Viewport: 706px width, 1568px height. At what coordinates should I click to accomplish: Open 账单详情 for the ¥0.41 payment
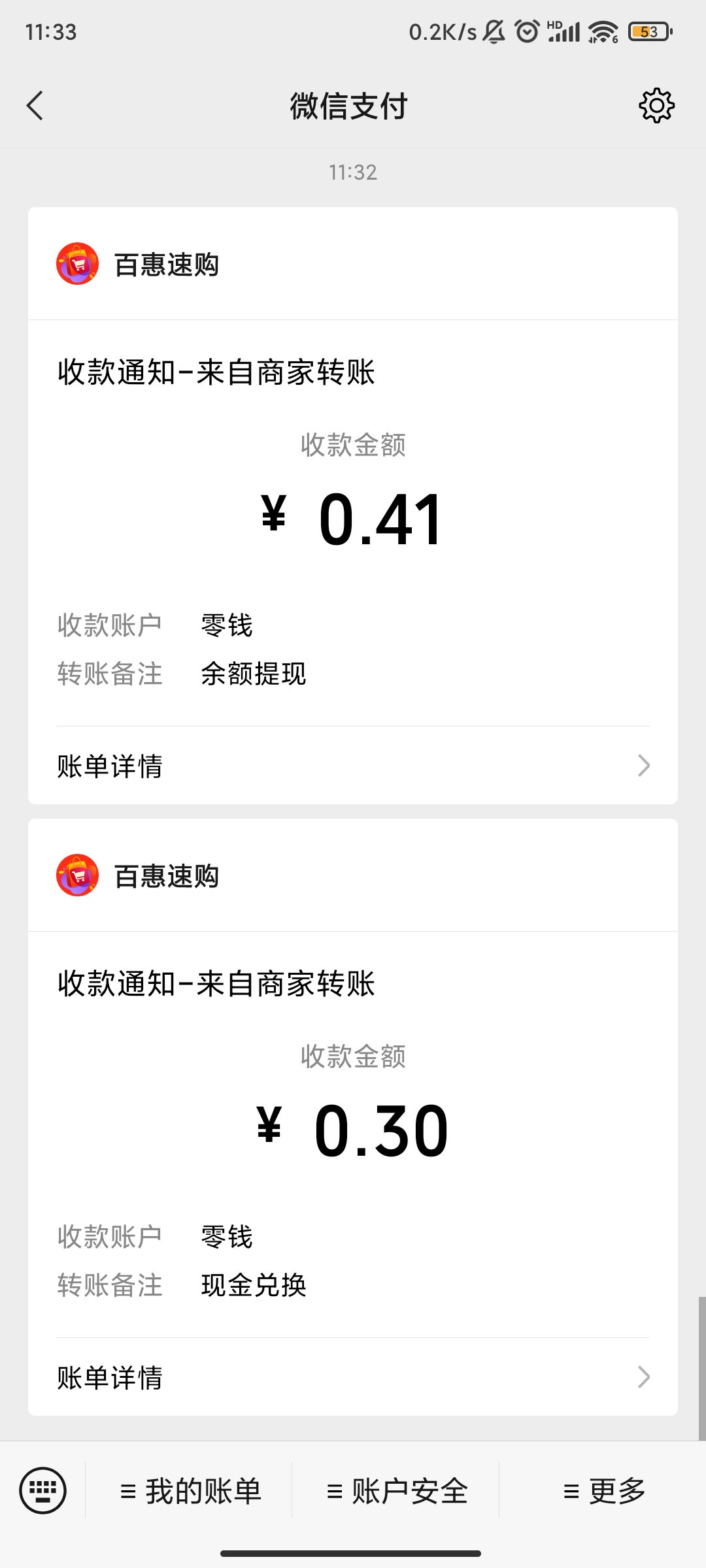point(353,766)
